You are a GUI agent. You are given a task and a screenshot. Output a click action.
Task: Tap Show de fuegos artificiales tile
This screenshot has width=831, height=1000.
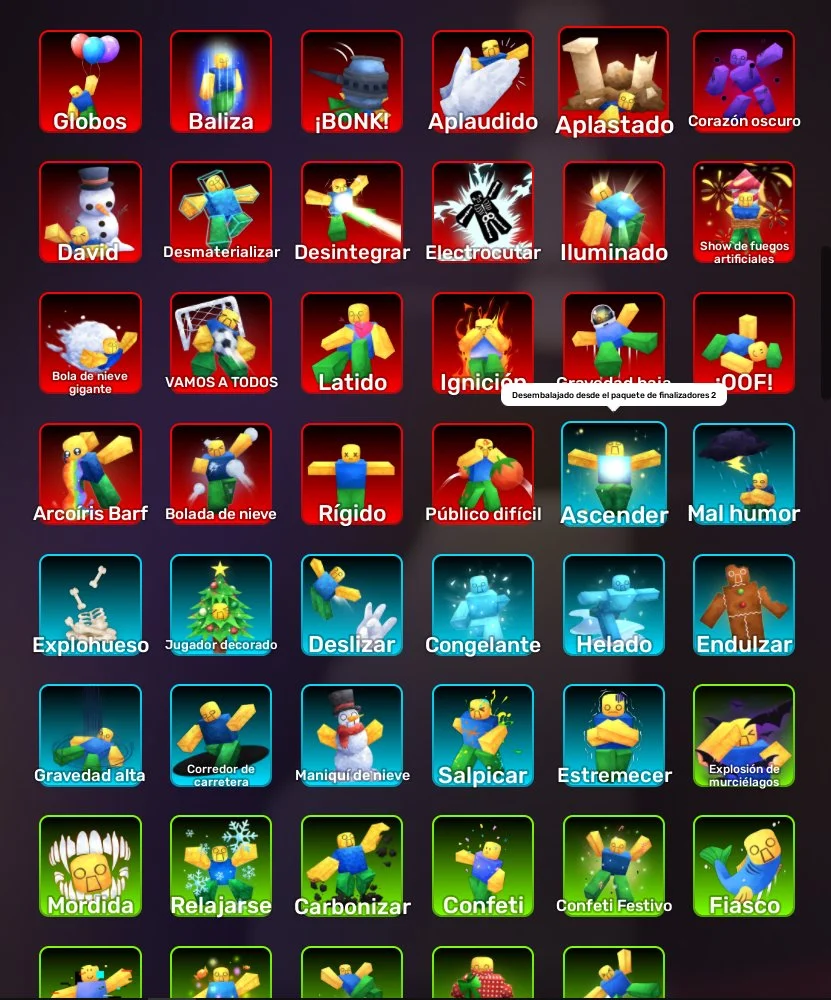click(744, 212)
